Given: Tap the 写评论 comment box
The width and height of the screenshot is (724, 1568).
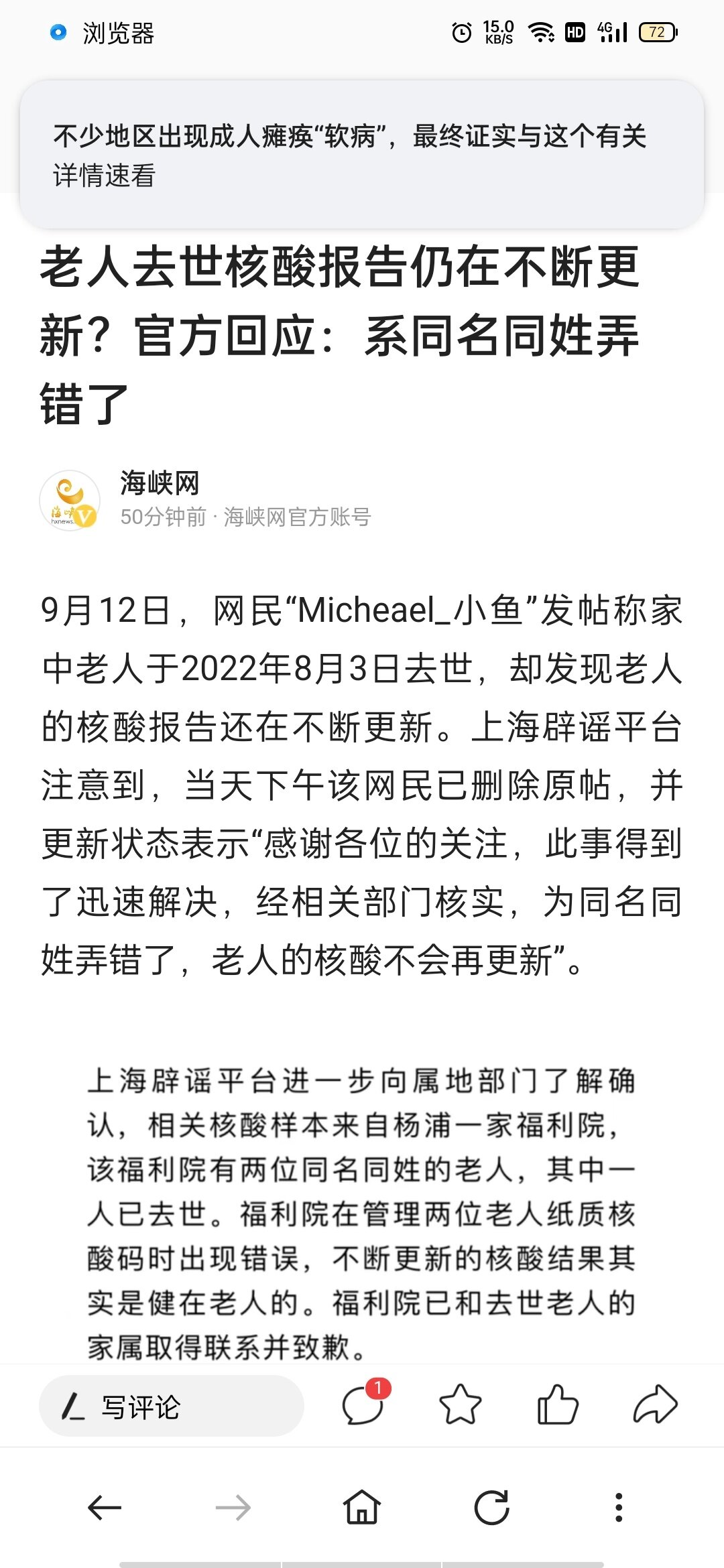Looking at the screenshot, I should click(x=172, y=1406).
